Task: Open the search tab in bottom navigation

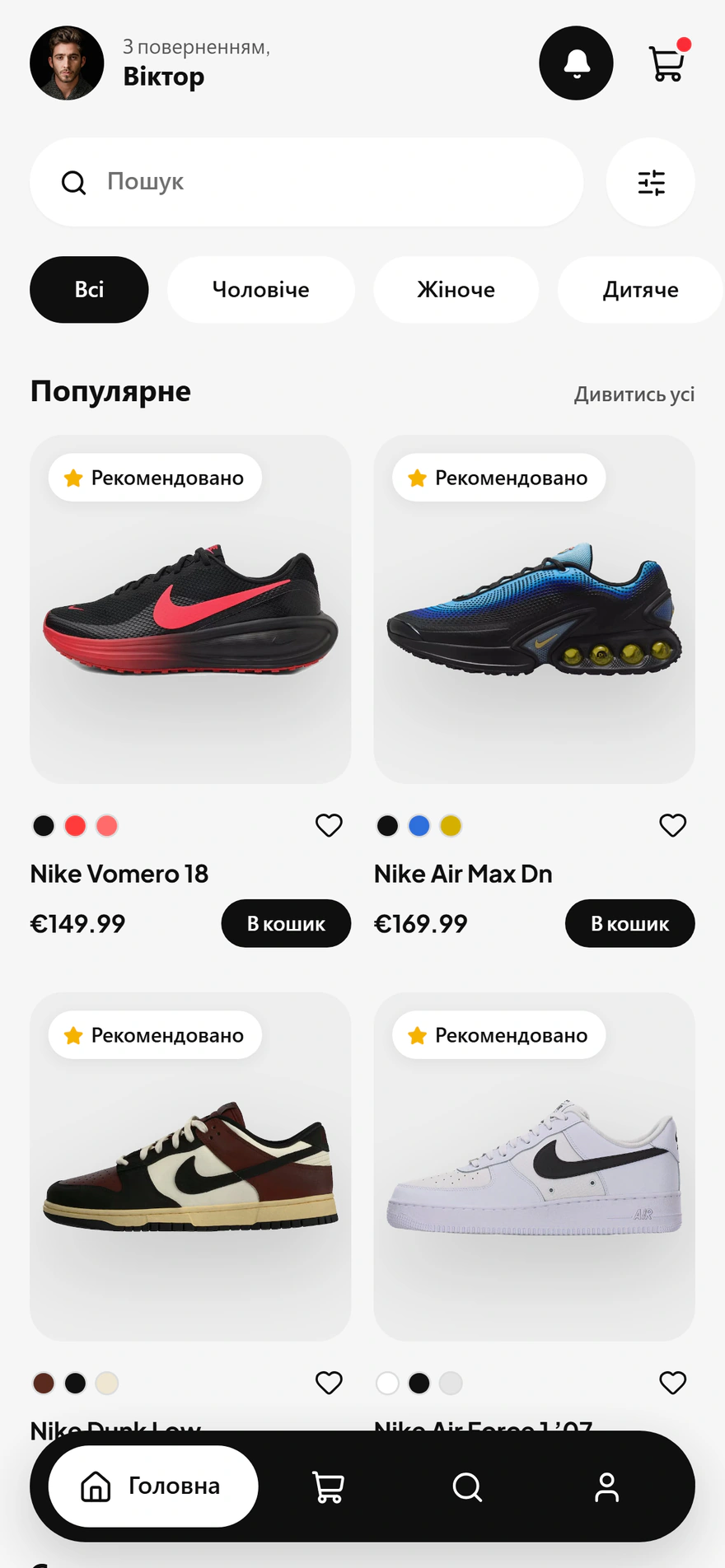Action: pyautogui.click(x=467, y=1486)
